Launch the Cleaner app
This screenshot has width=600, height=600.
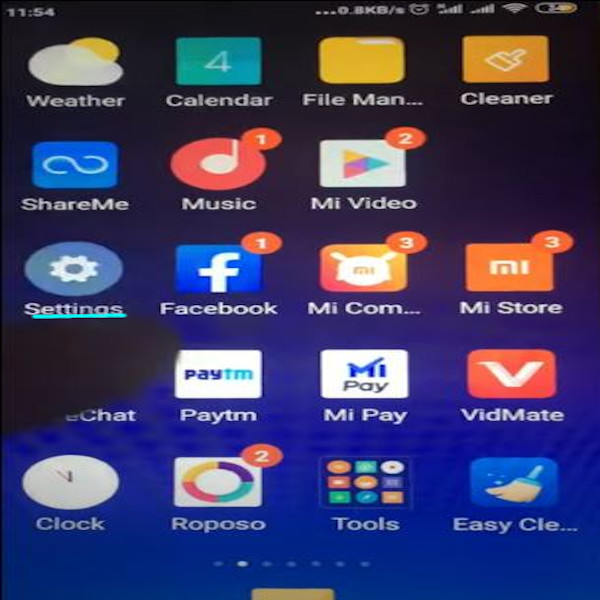pyautogui.click(x=506, y=60)
